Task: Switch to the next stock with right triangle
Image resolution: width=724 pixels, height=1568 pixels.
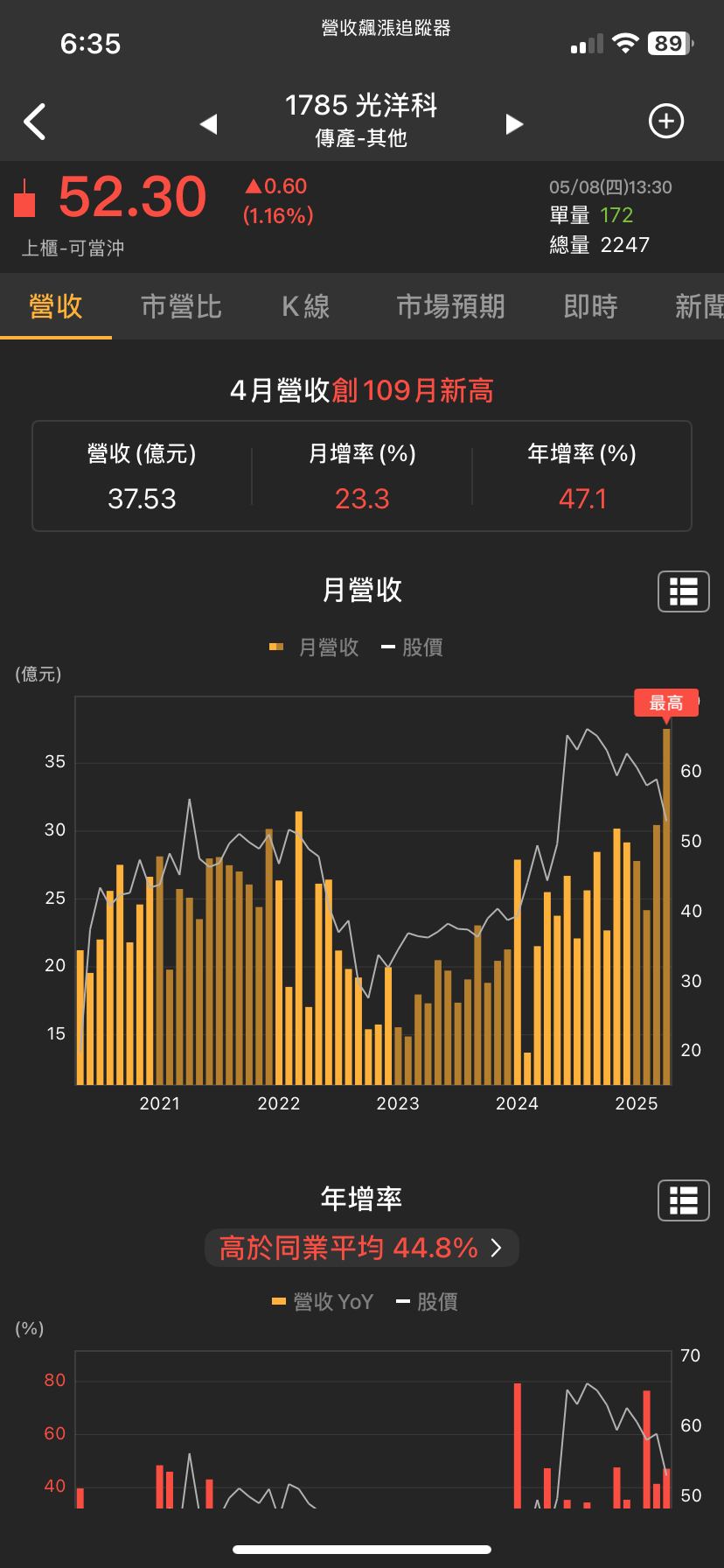Action: pos(514,124)
